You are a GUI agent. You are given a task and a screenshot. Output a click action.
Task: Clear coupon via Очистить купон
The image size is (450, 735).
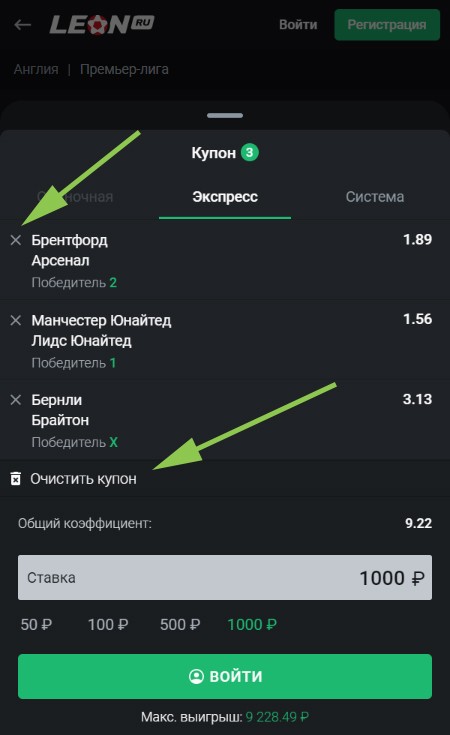pyautogui.click(x=74, y=479)
